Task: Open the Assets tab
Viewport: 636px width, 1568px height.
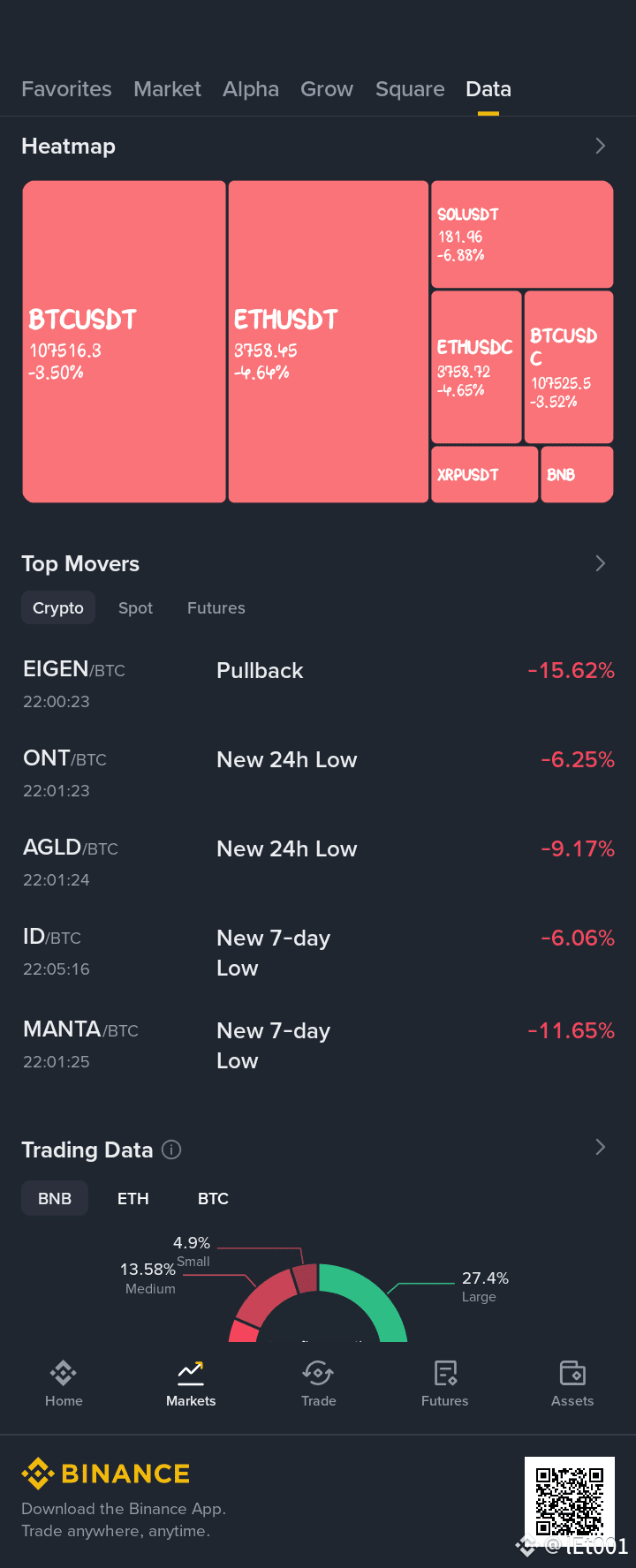Action: click(572, 1383)
